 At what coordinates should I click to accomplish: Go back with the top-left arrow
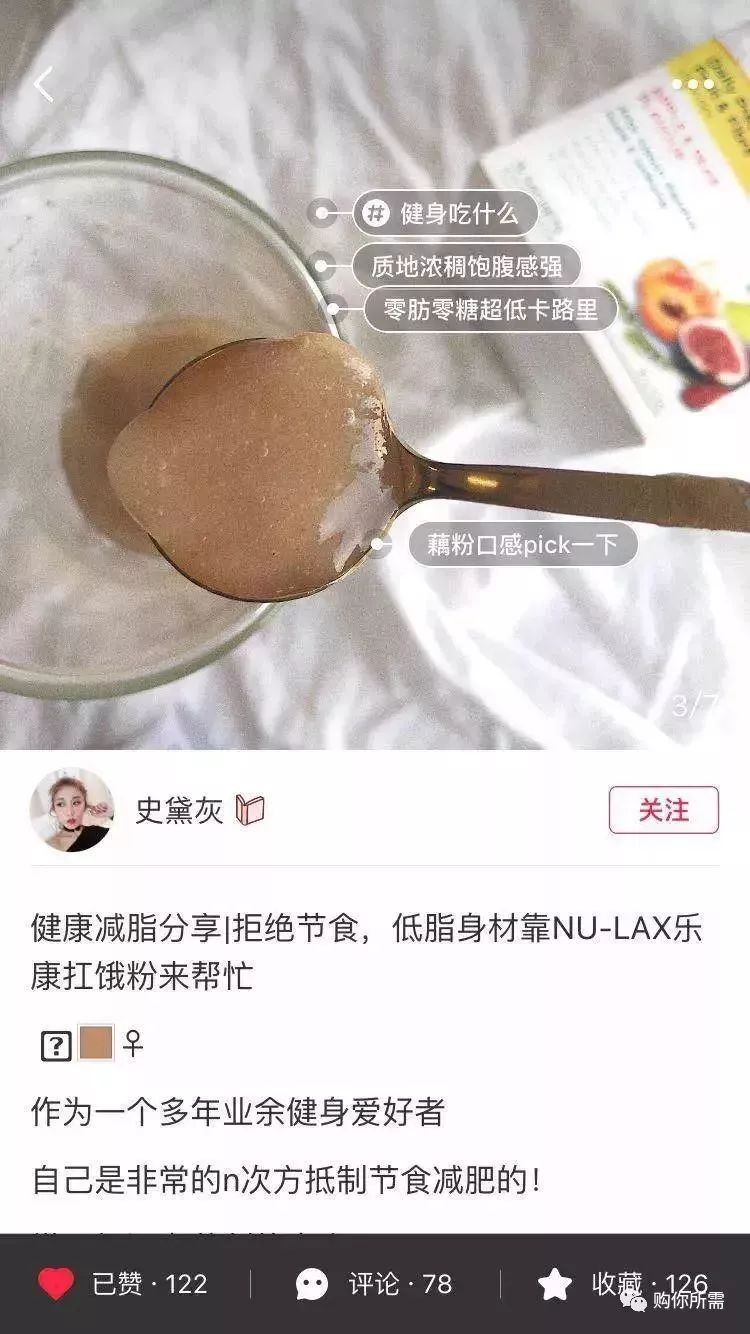43,84
